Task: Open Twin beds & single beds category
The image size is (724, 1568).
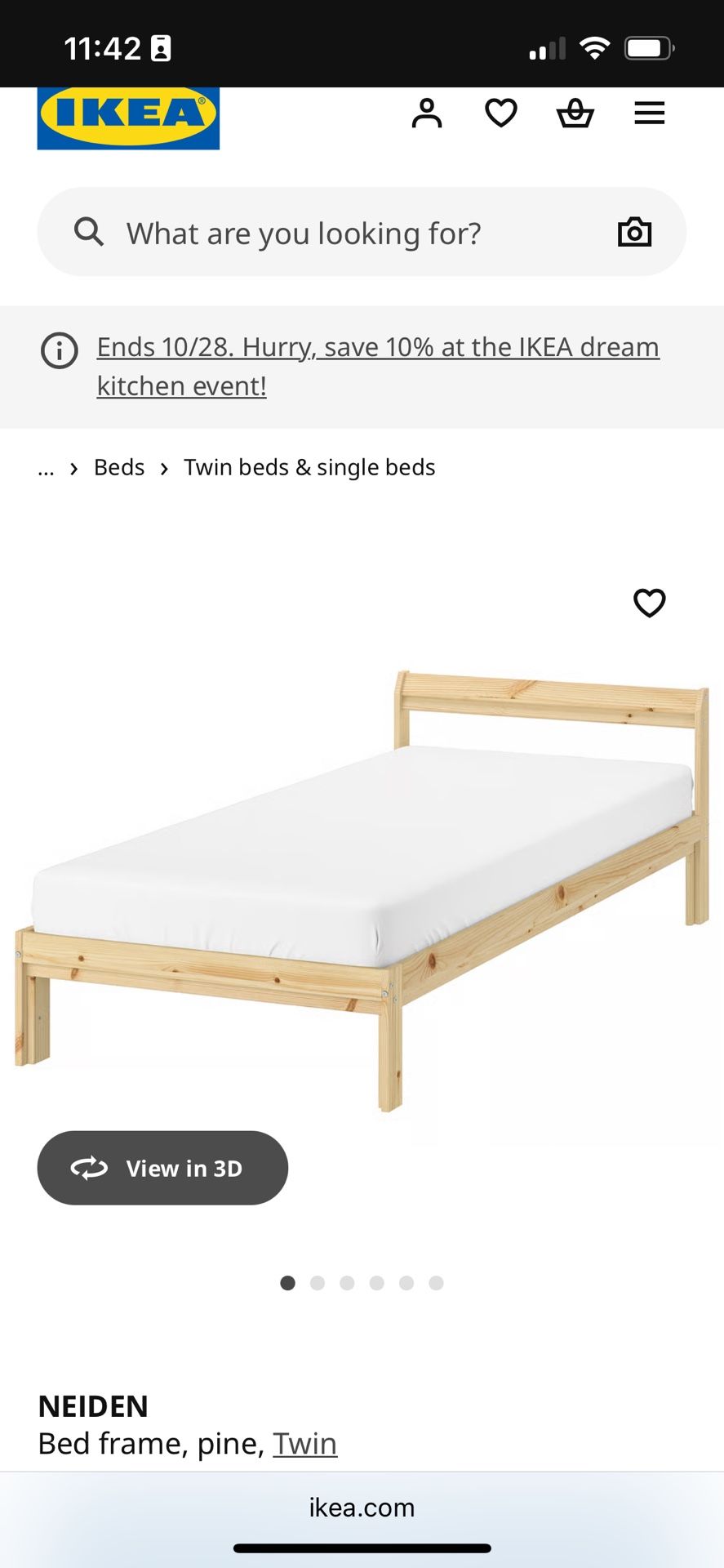Action: point(310,466)
